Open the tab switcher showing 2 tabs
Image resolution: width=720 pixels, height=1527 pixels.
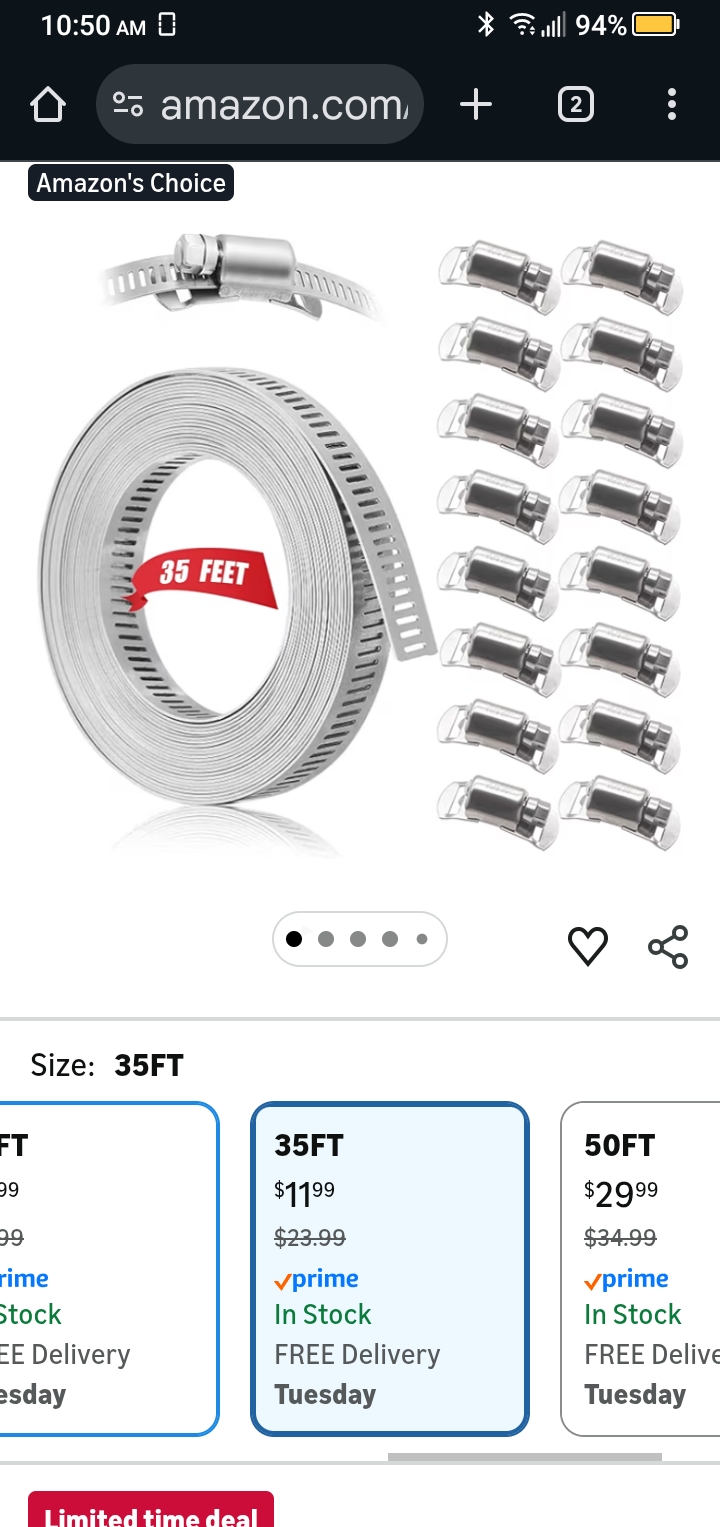coord(575,104)
